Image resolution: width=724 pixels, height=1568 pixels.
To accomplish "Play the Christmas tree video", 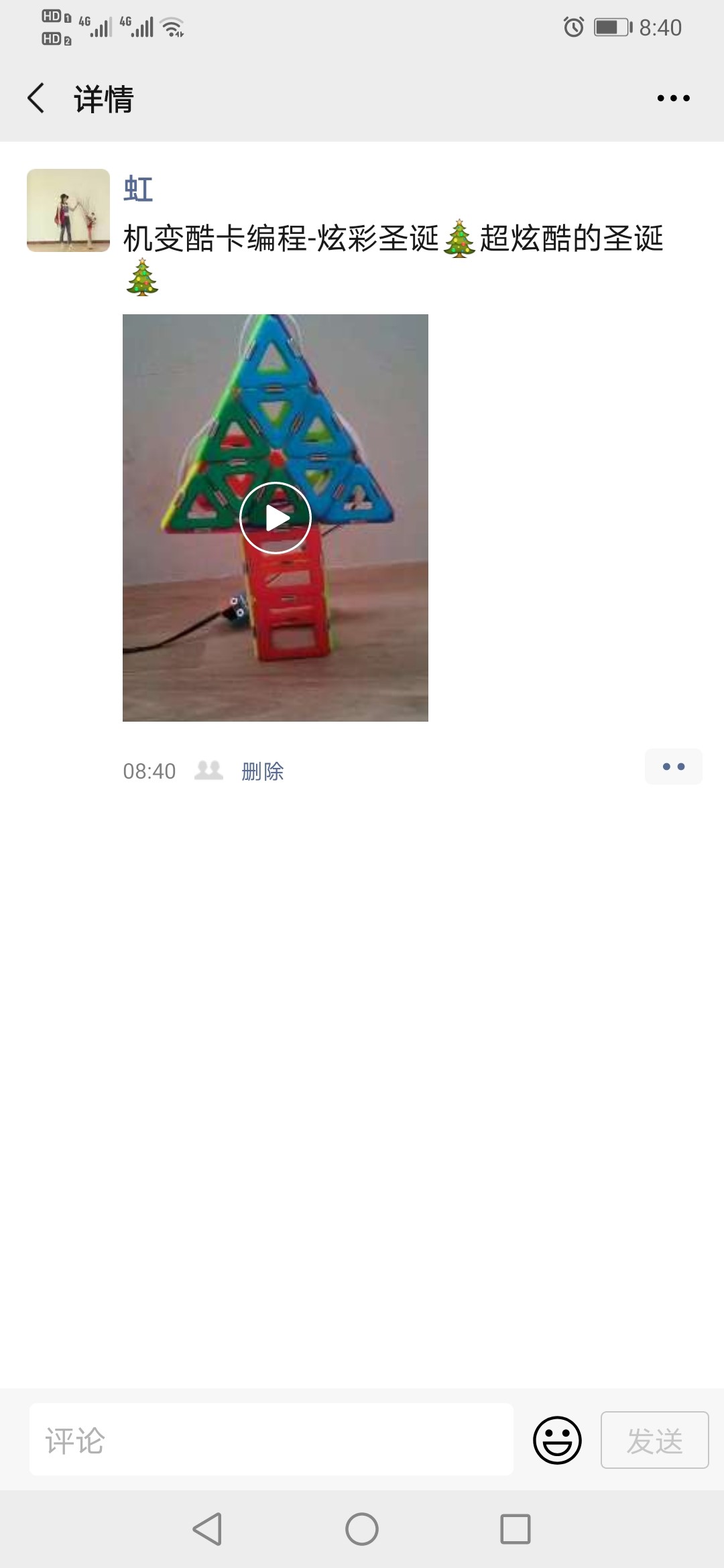I will point(276,517).
